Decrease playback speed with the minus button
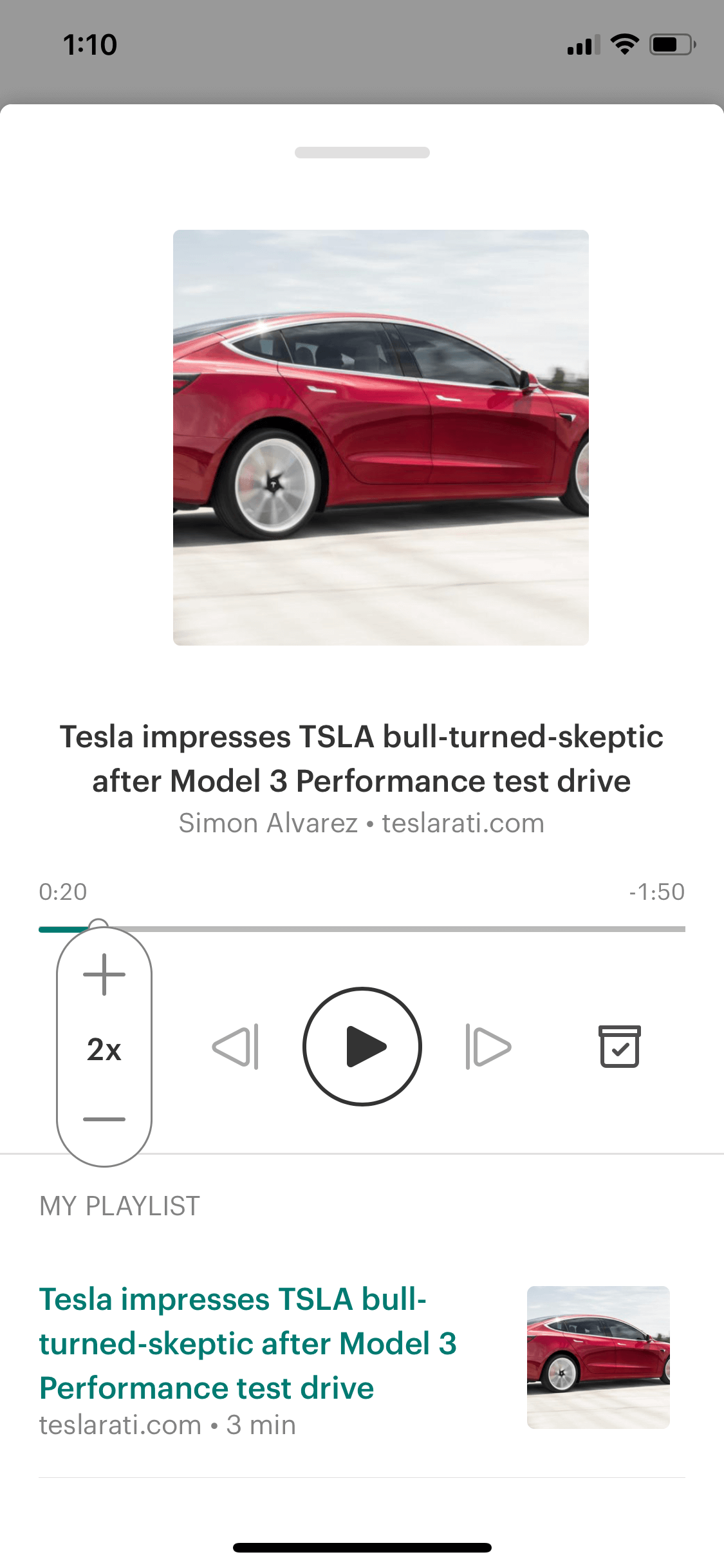724x1568 pixels. (x=104, y=1119)
